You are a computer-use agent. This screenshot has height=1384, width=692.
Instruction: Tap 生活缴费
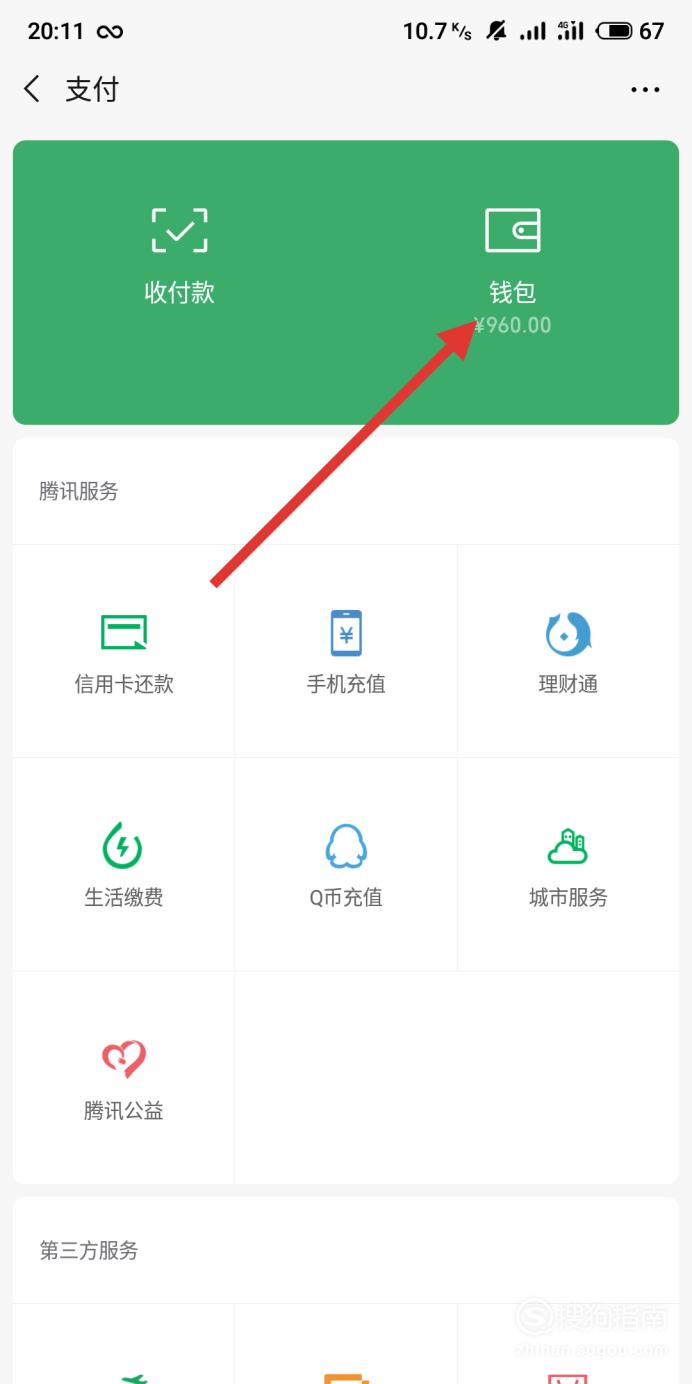124,864
